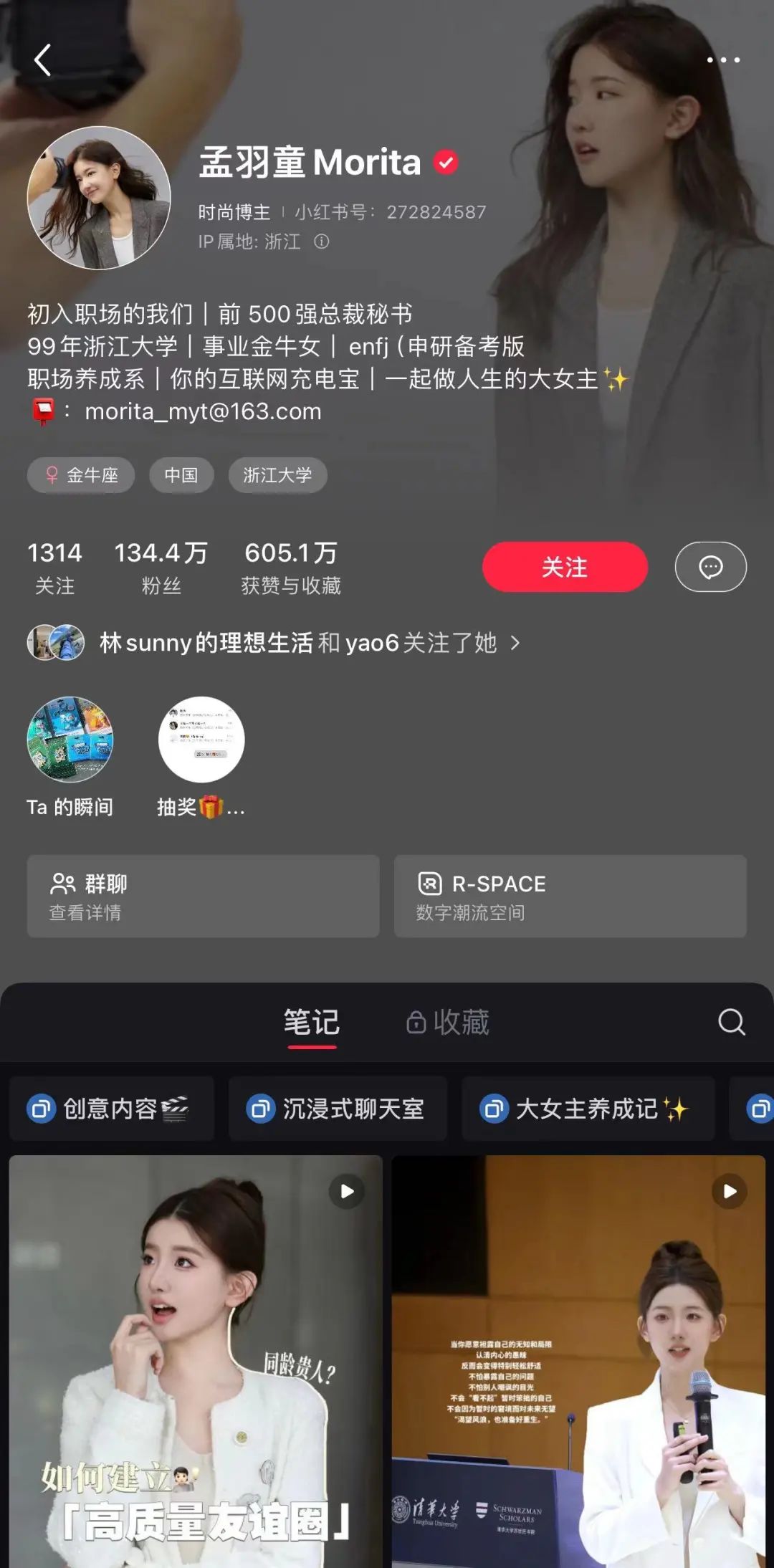The width and height of the screenshot is (774, 1568).
Task: Open the private message bubble icon
Action: 710,566
